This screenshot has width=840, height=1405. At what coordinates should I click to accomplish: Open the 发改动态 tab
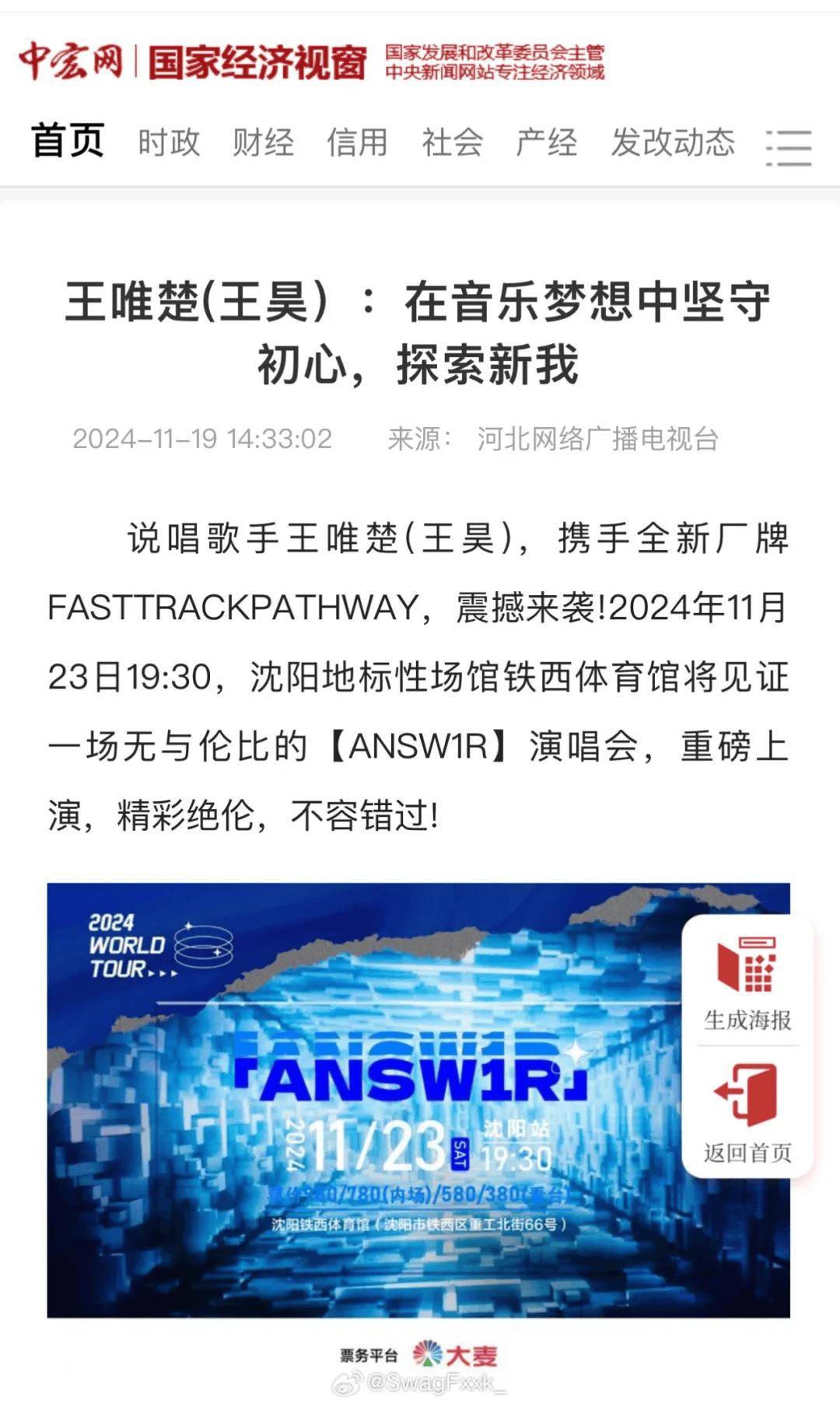pos(672,143)
